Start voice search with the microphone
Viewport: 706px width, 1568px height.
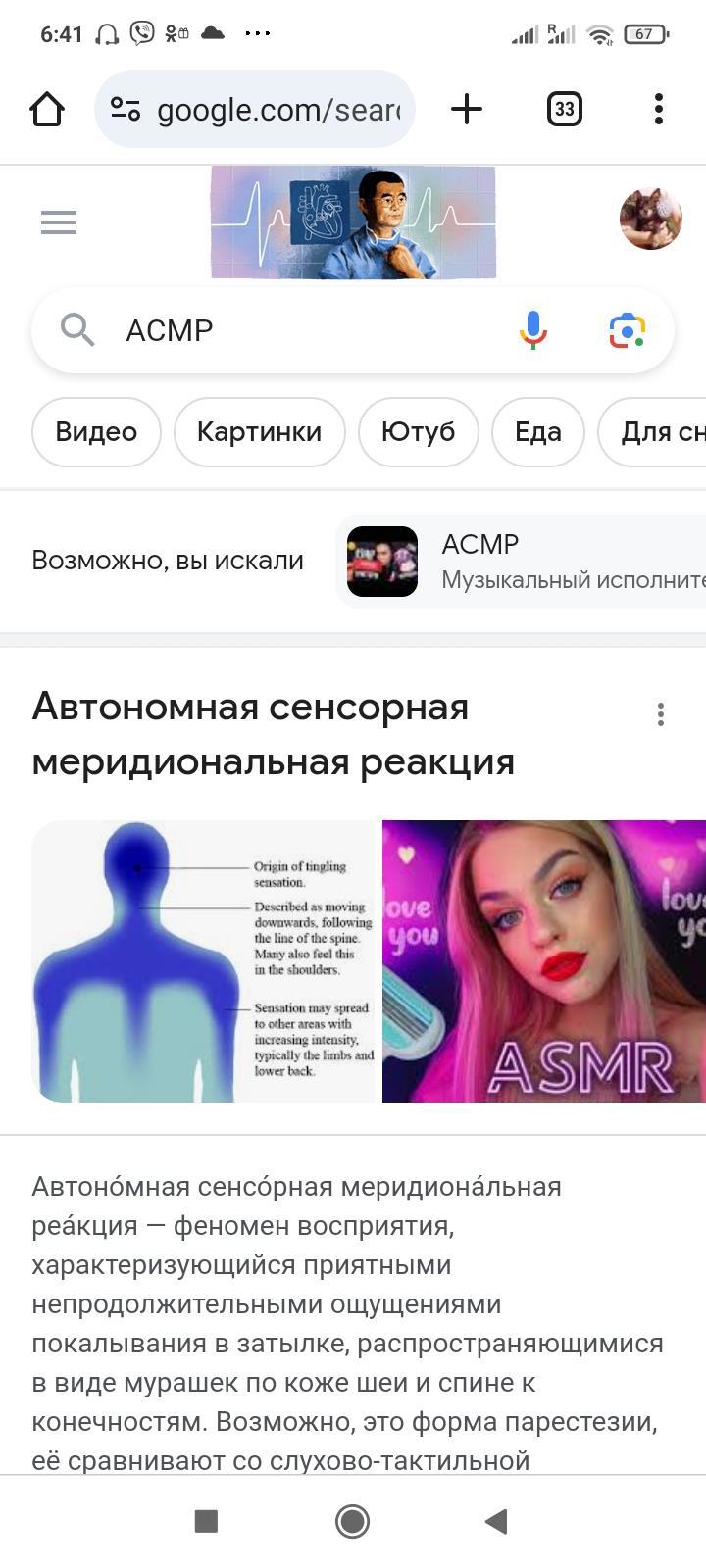pos(532,330)
